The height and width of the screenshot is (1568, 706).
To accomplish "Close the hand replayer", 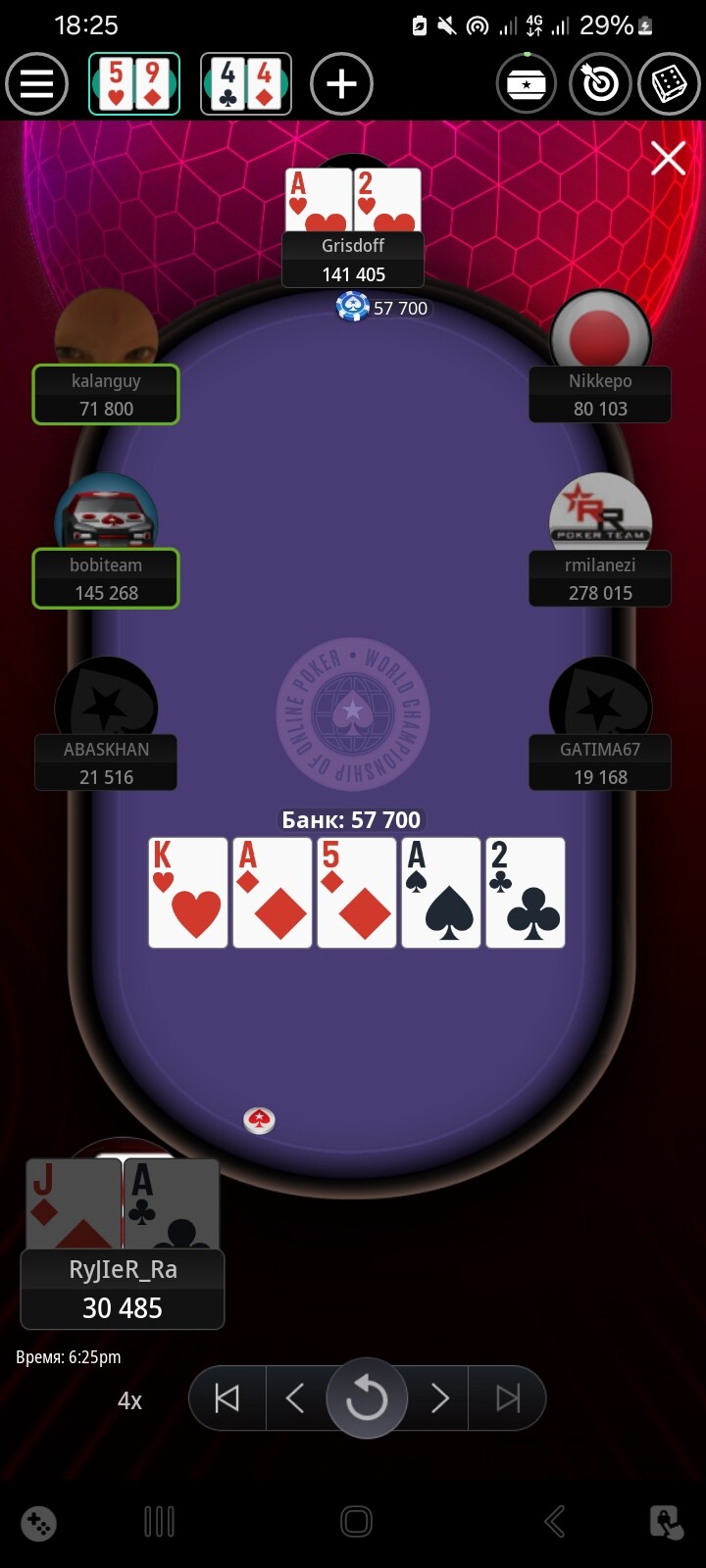I will (x=668, y=157).
